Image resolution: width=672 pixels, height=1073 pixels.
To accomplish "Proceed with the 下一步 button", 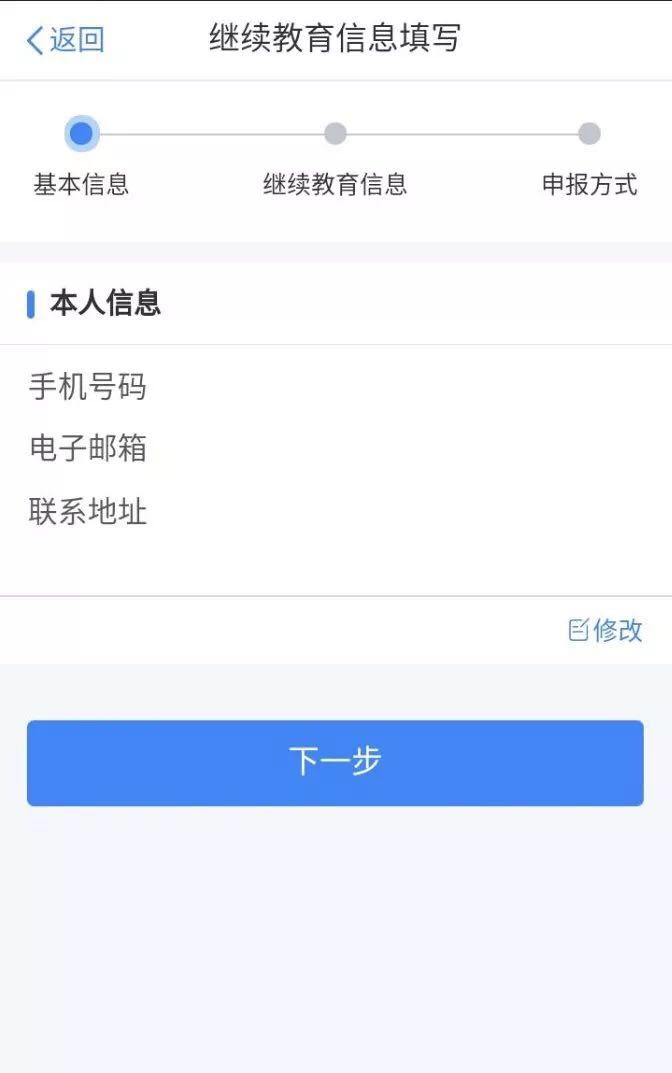I will click(335, 762).
